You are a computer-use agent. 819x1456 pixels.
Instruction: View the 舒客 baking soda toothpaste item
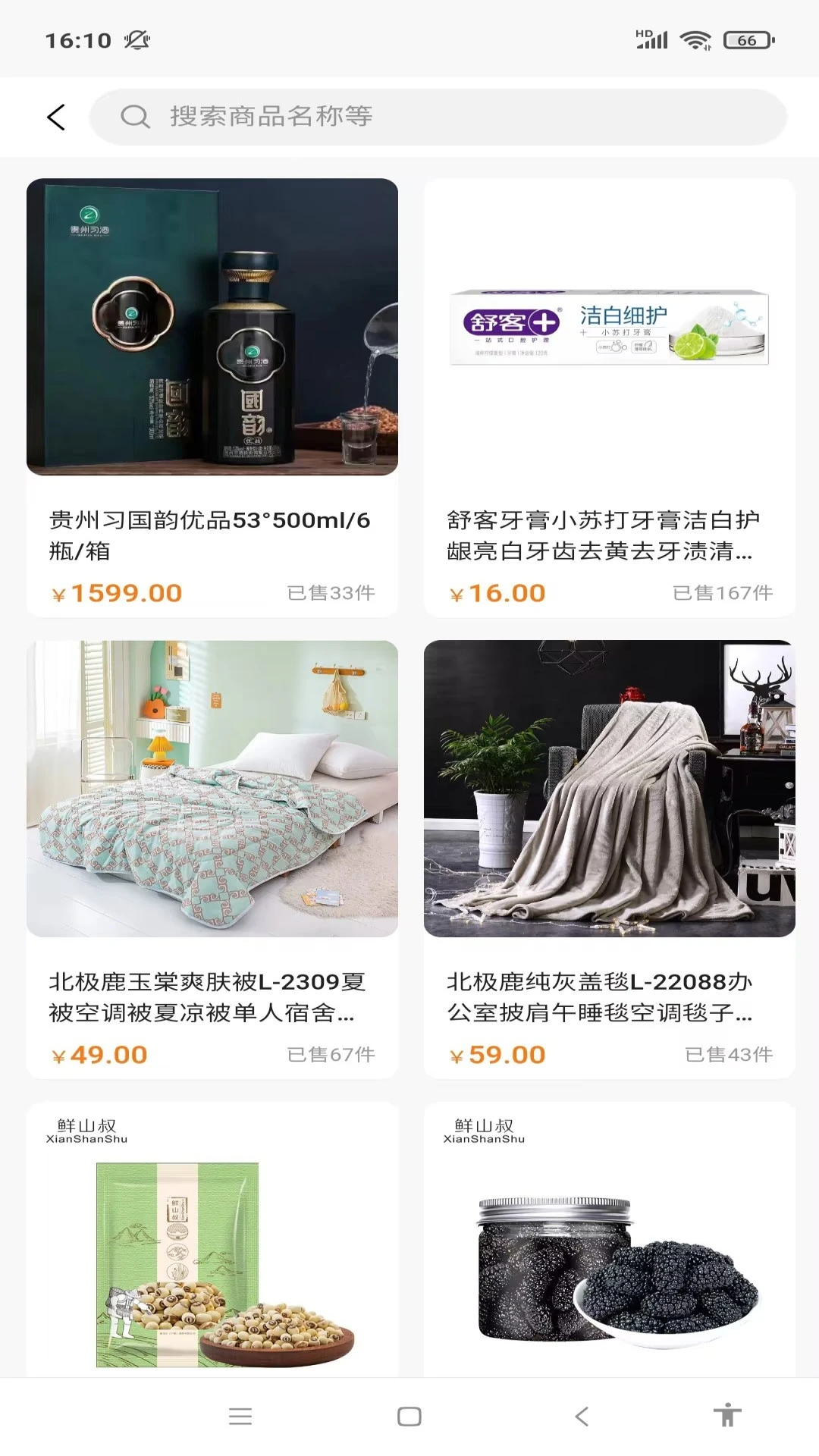click(x=609, y=397)
